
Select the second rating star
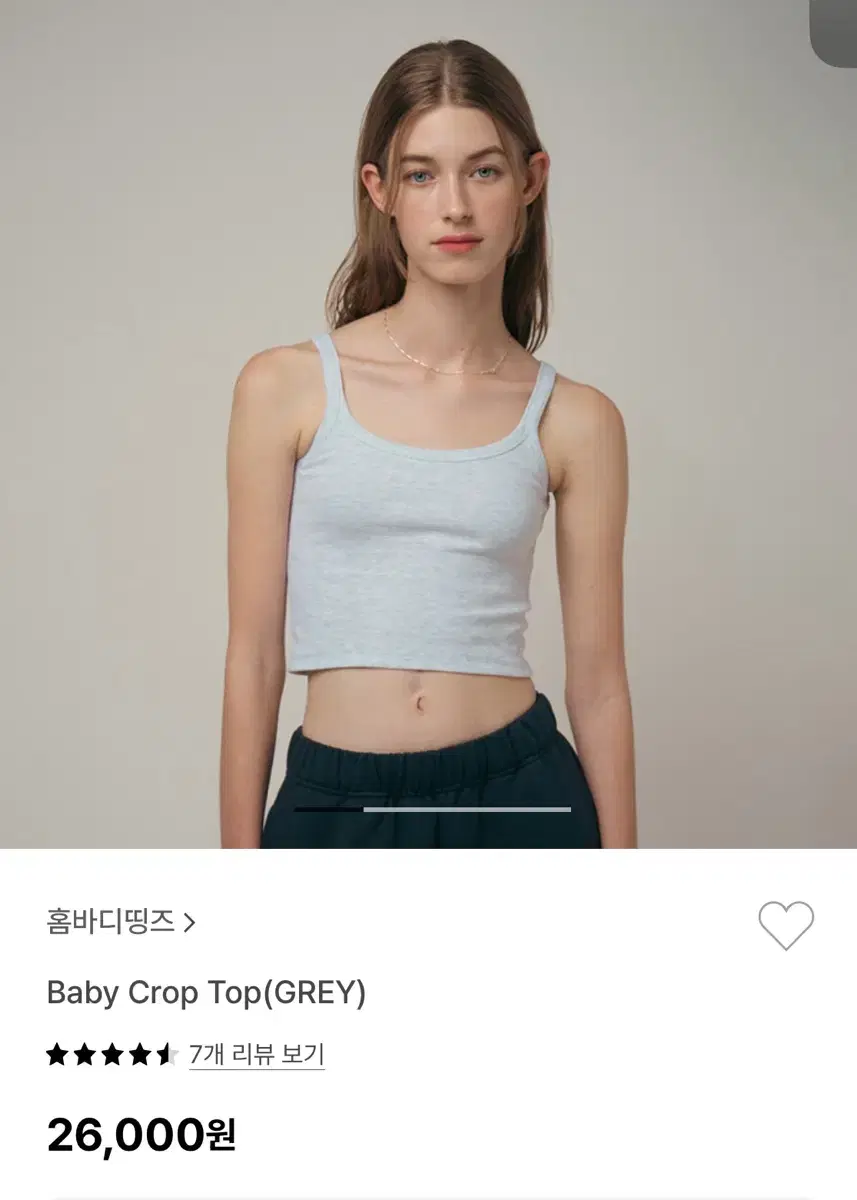(83, 1052)
